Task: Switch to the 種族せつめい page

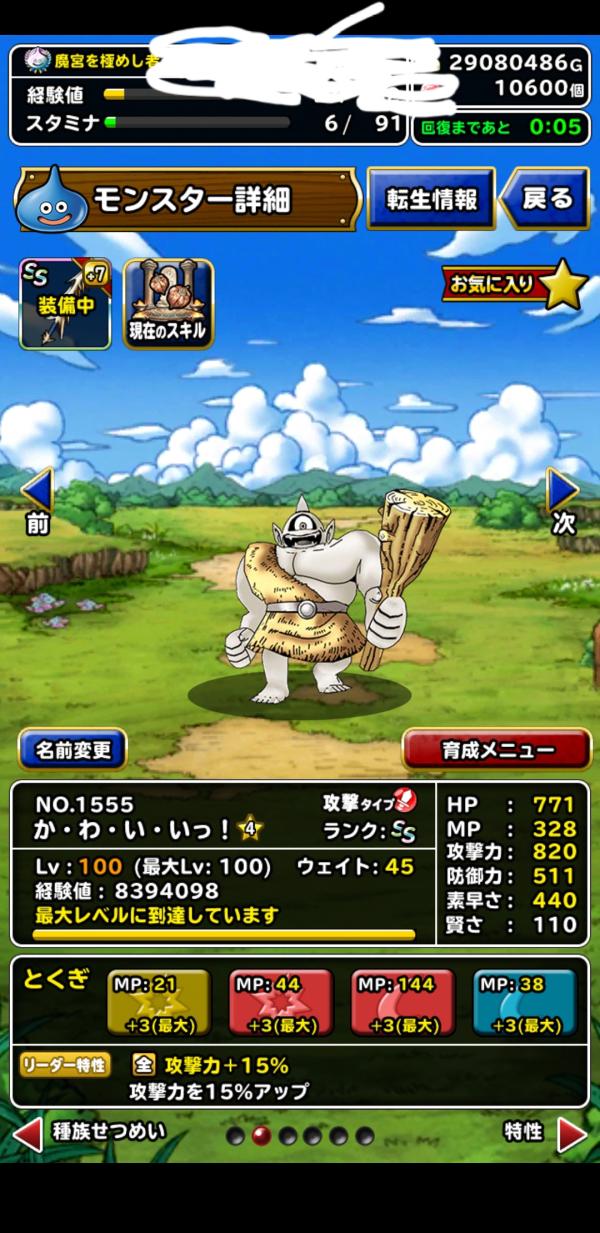Action: (90, 1133)
